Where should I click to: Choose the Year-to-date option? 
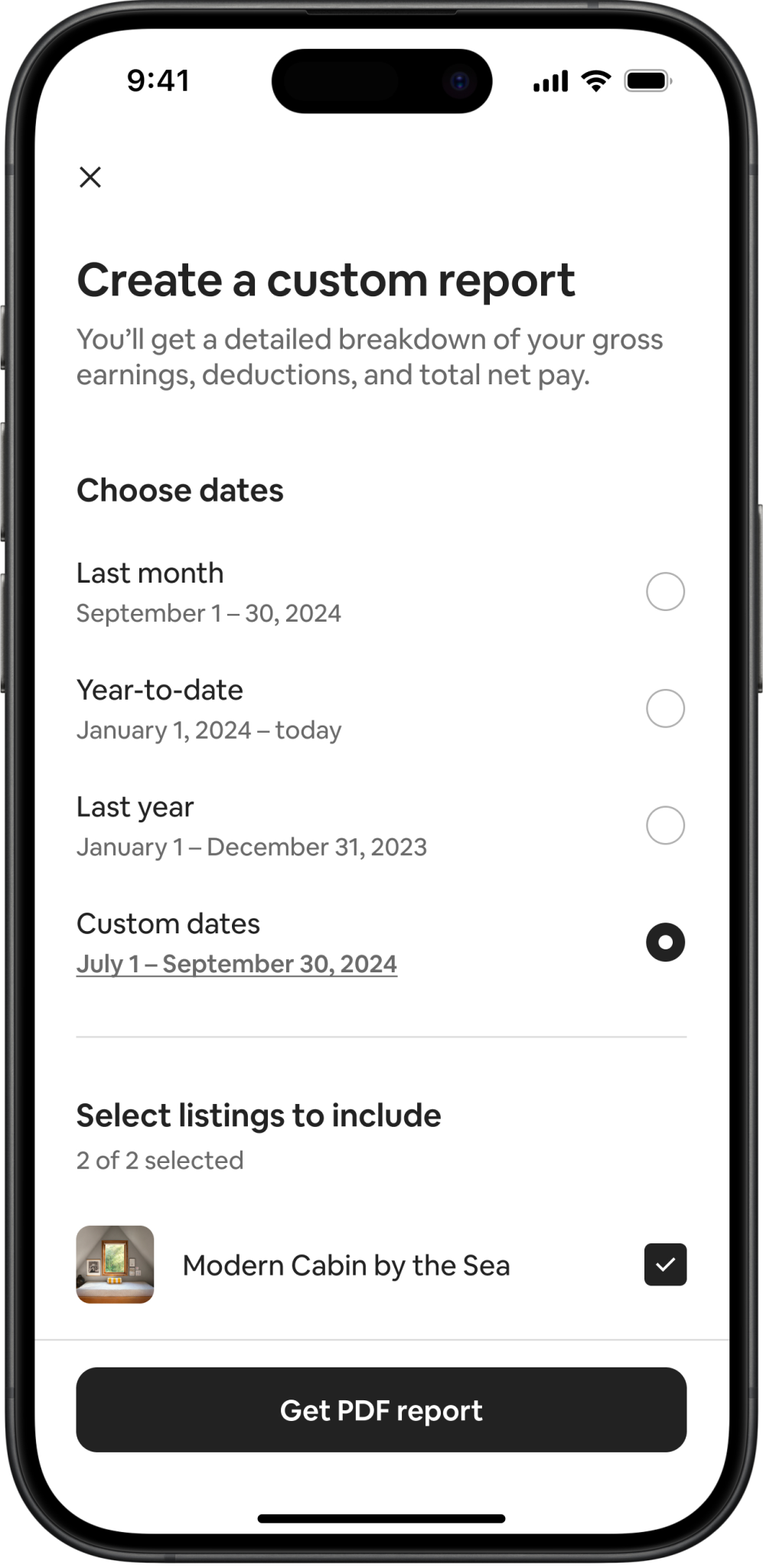click(x=664, y=708)
